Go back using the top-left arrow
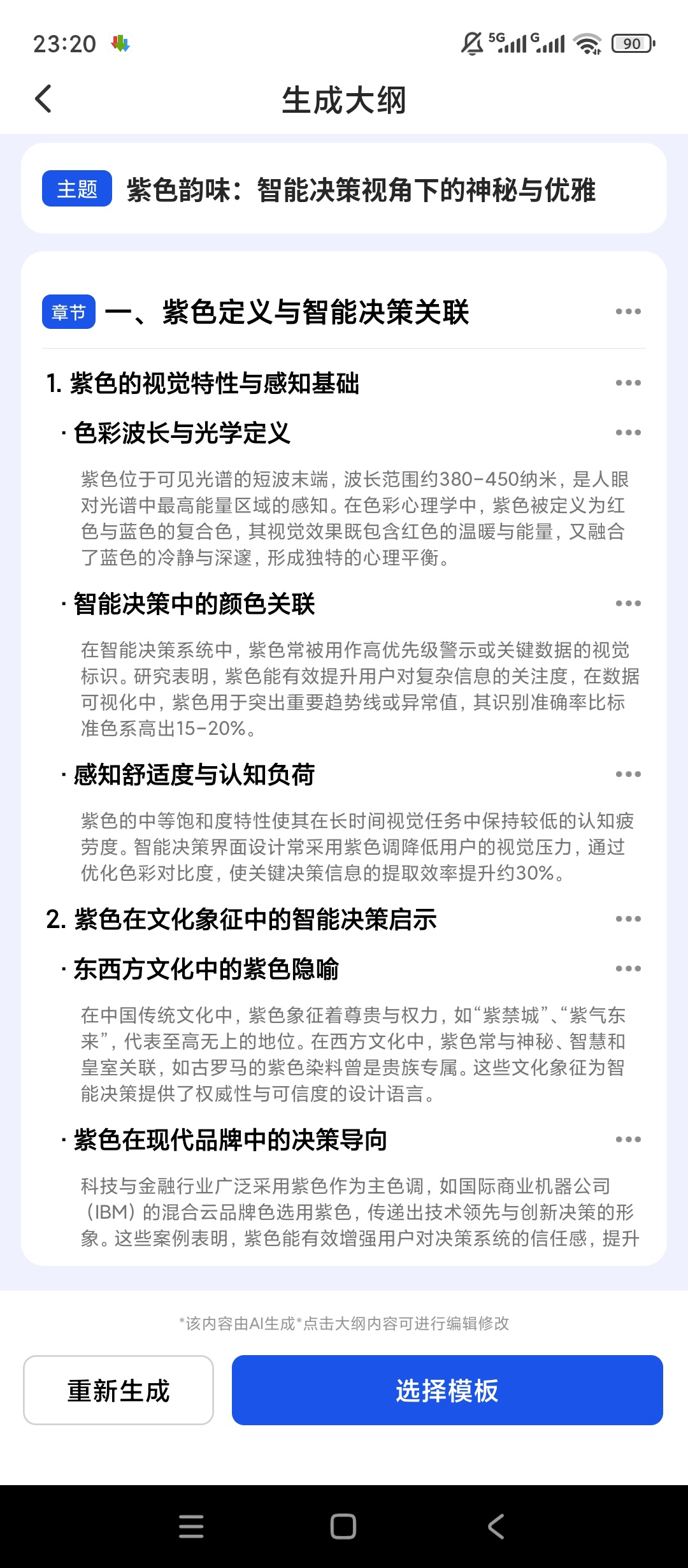688x1568 pixels. [43, 99]
